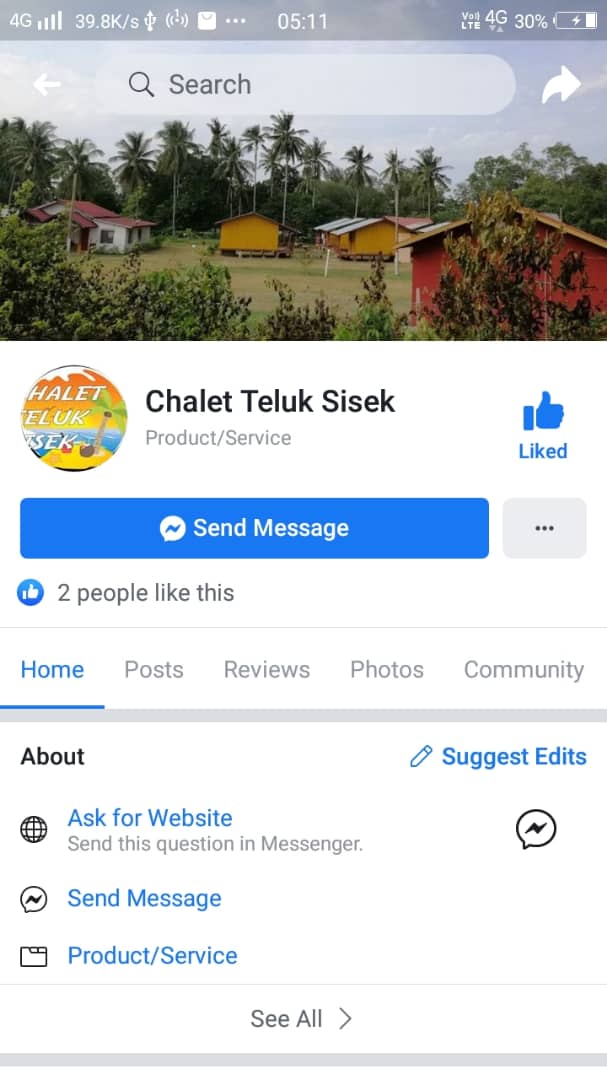Image resolution: width=607 pixels, height=1080 pixels.
Task: Tap Suggest Edits
Action: pos(498,756)
